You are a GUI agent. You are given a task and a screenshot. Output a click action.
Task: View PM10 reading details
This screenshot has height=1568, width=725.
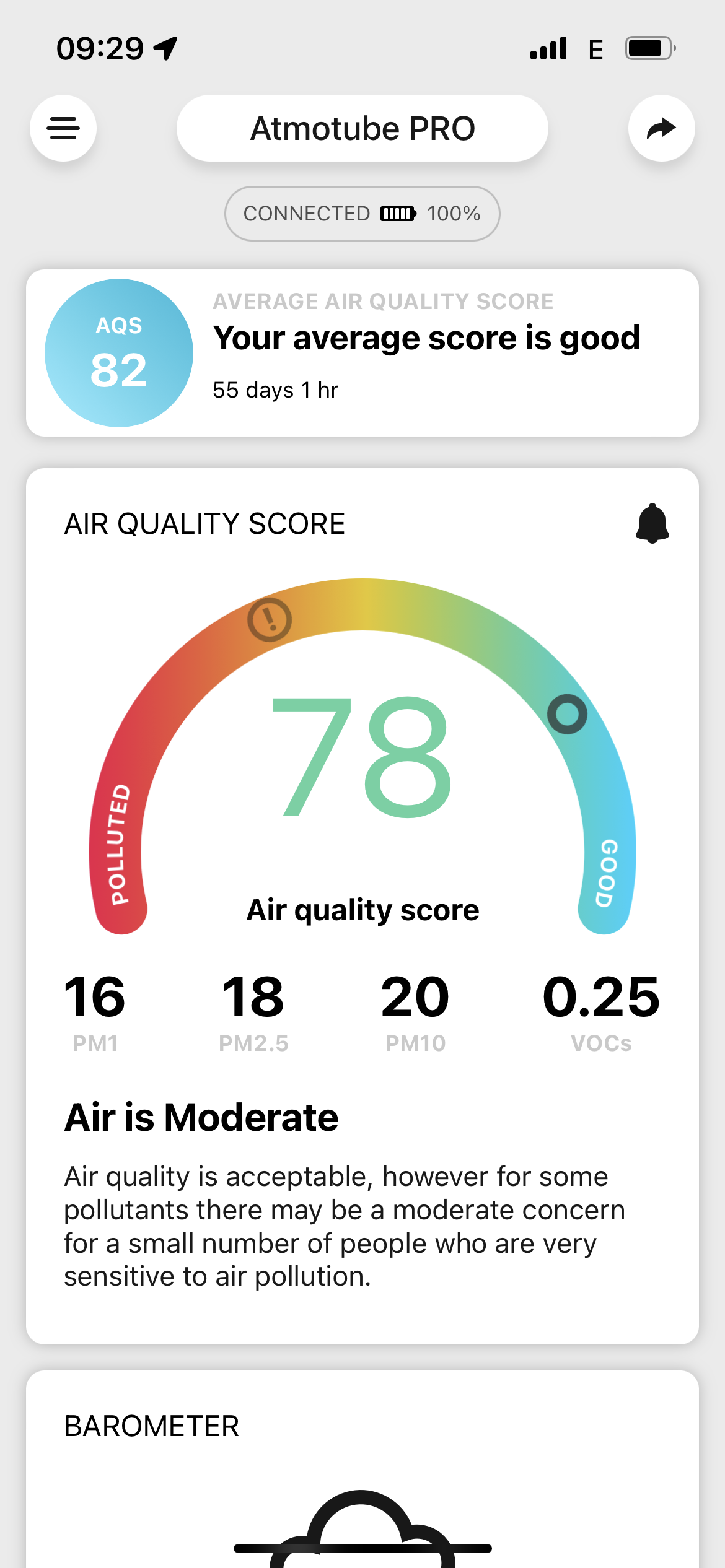(415, 1011)
